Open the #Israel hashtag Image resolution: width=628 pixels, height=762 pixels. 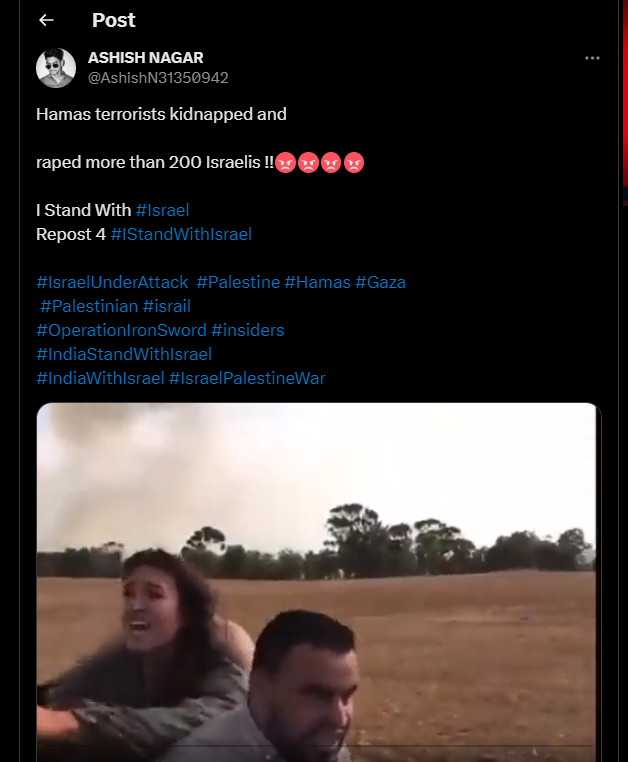coord(162,210)
